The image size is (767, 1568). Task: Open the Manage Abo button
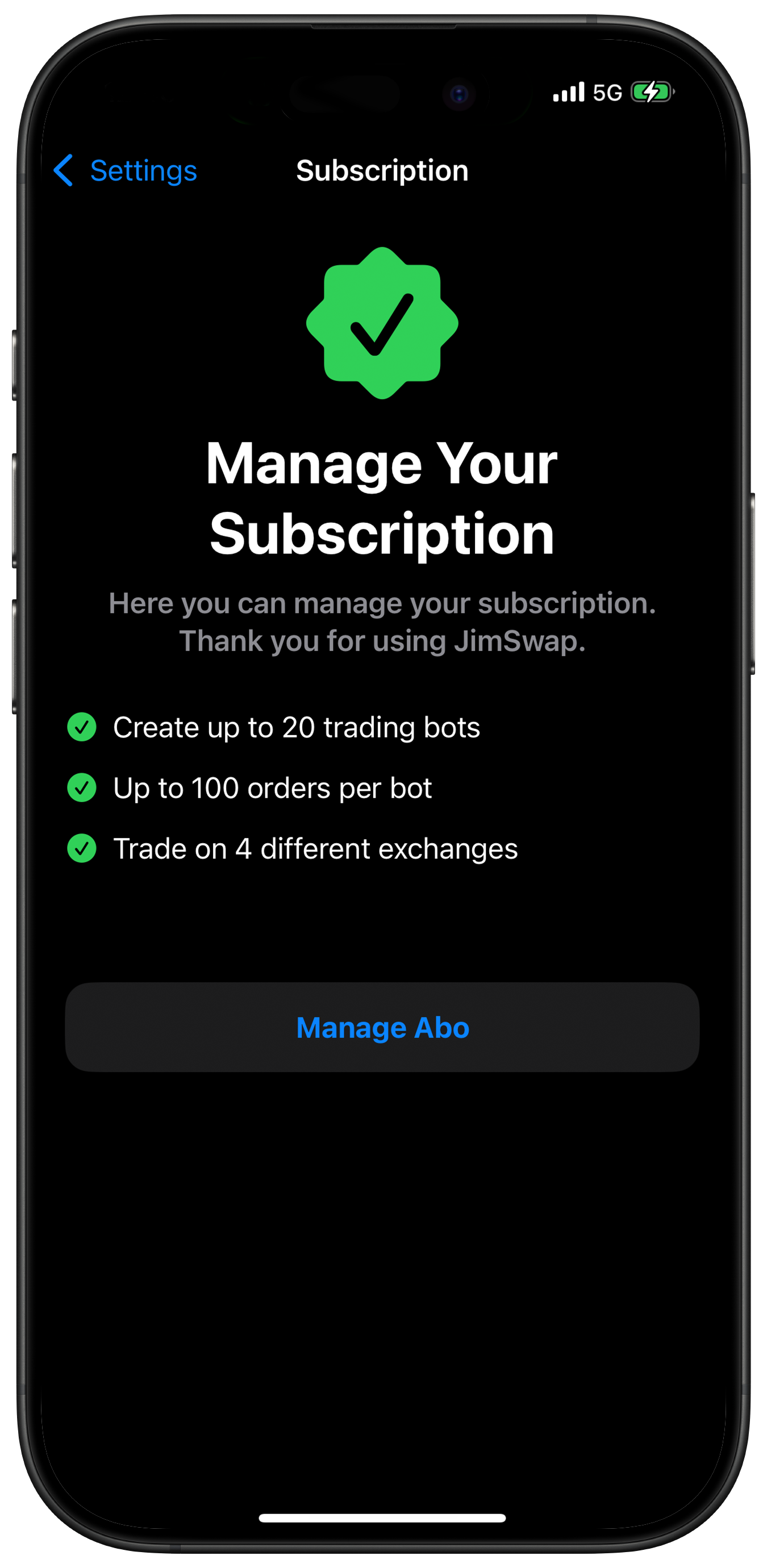[382, 1028]
